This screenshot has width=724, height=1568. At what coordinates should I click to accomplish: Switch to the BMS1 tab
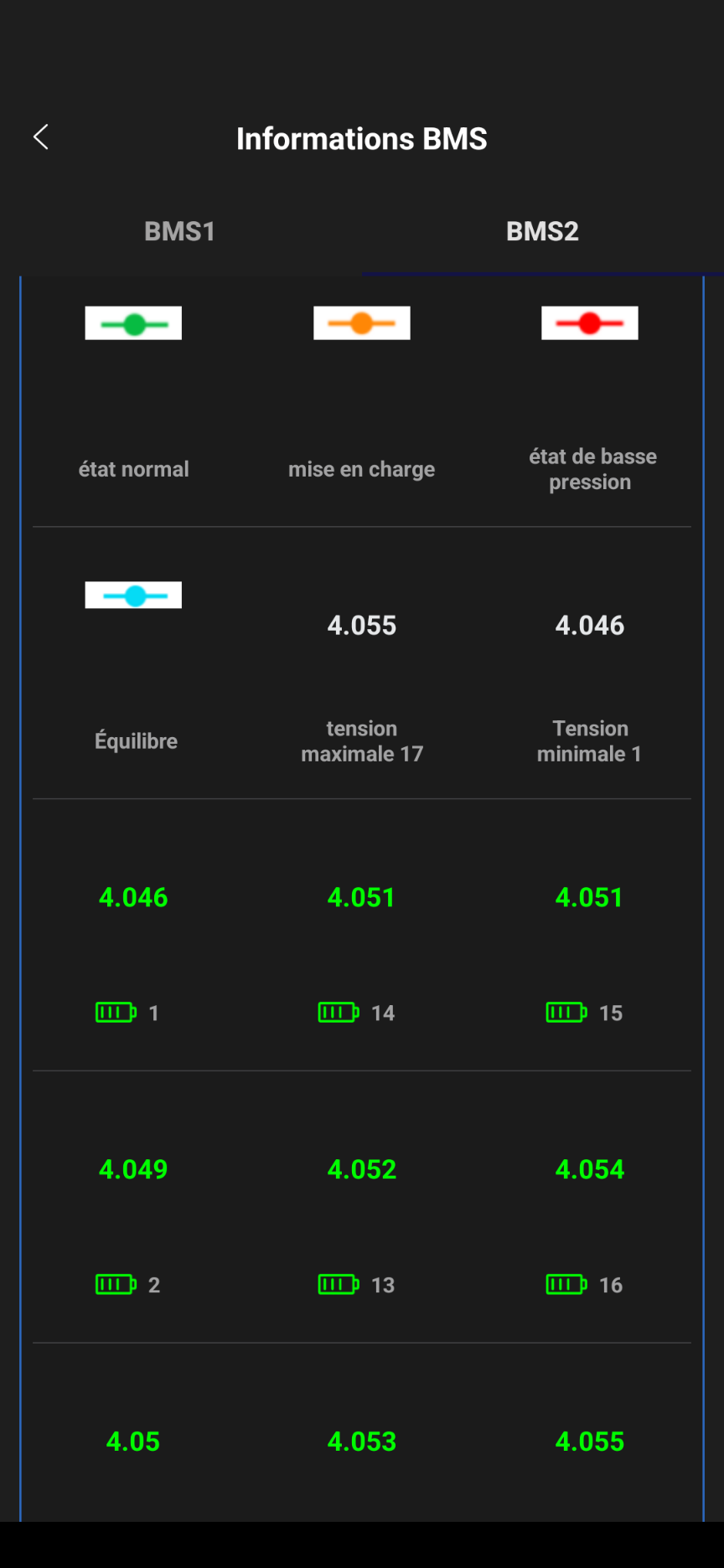point(180,231)
